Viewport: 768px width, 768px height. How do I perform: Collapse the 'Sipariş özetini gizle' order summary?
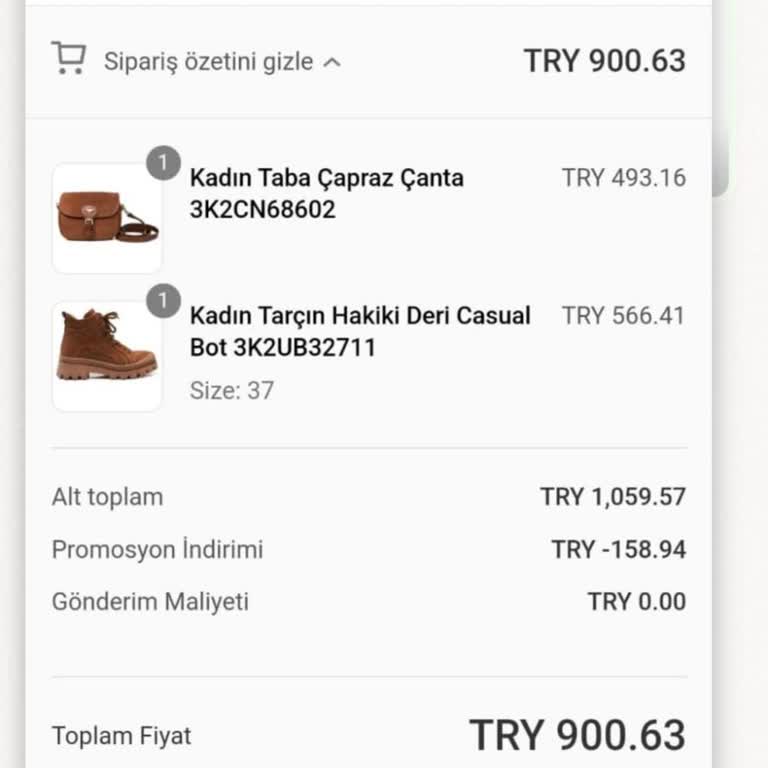click(210, 62)
